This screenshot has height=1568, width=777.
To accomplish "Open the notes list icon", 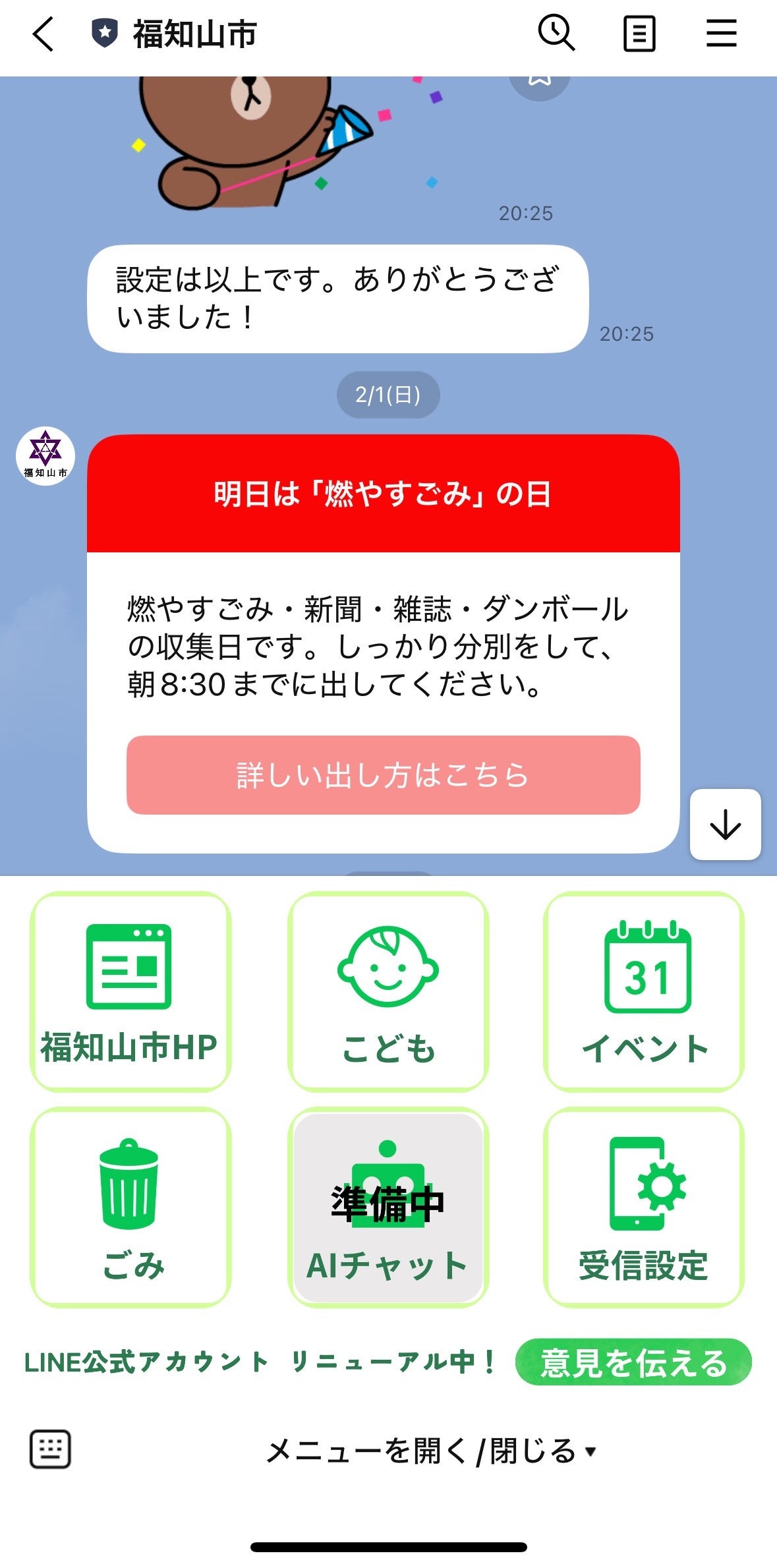I will [x=639, y=34].
